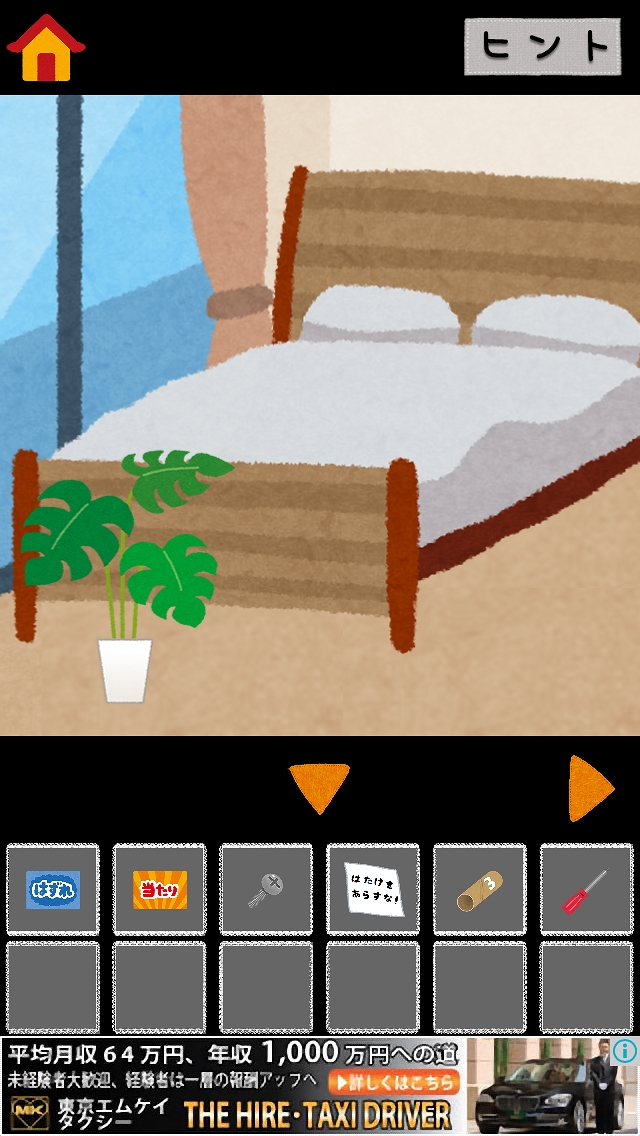The height and width of the screenshot is (1136, 640).
Task: Select the cardboard tube item
Action: 480,889
